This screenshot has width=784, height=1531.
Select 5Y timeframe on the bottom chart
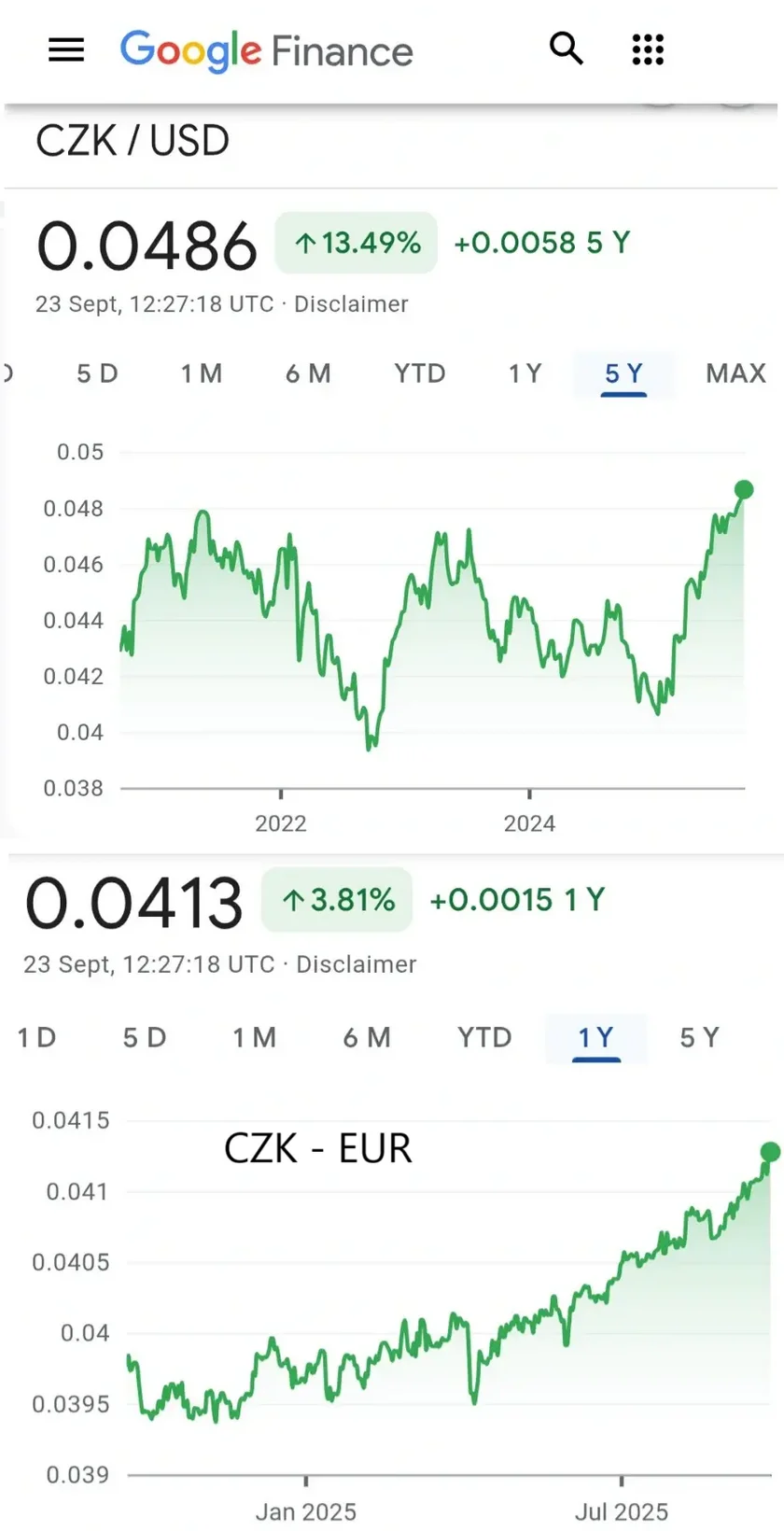click(698, 1037)
